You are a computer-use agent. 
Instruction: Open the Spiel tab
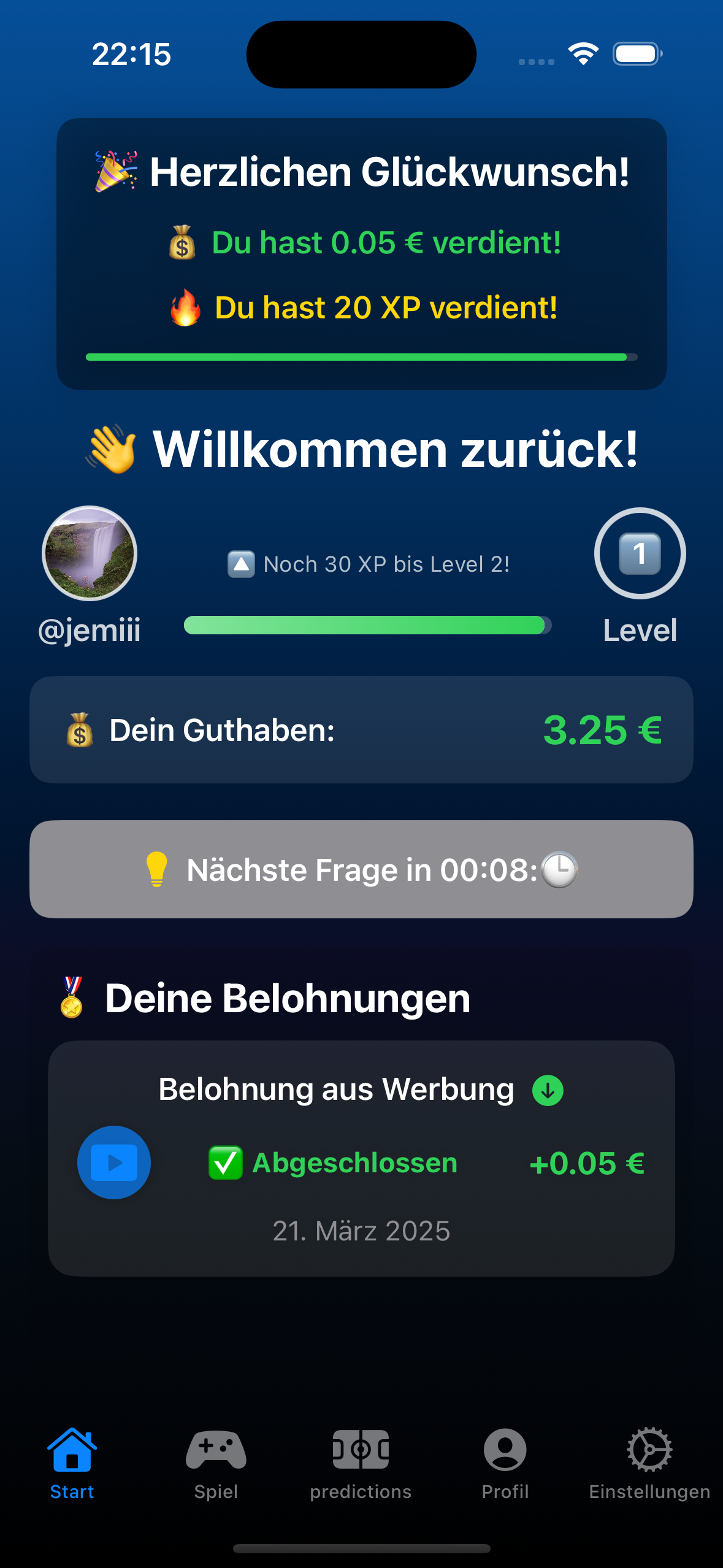point(216,1462)
